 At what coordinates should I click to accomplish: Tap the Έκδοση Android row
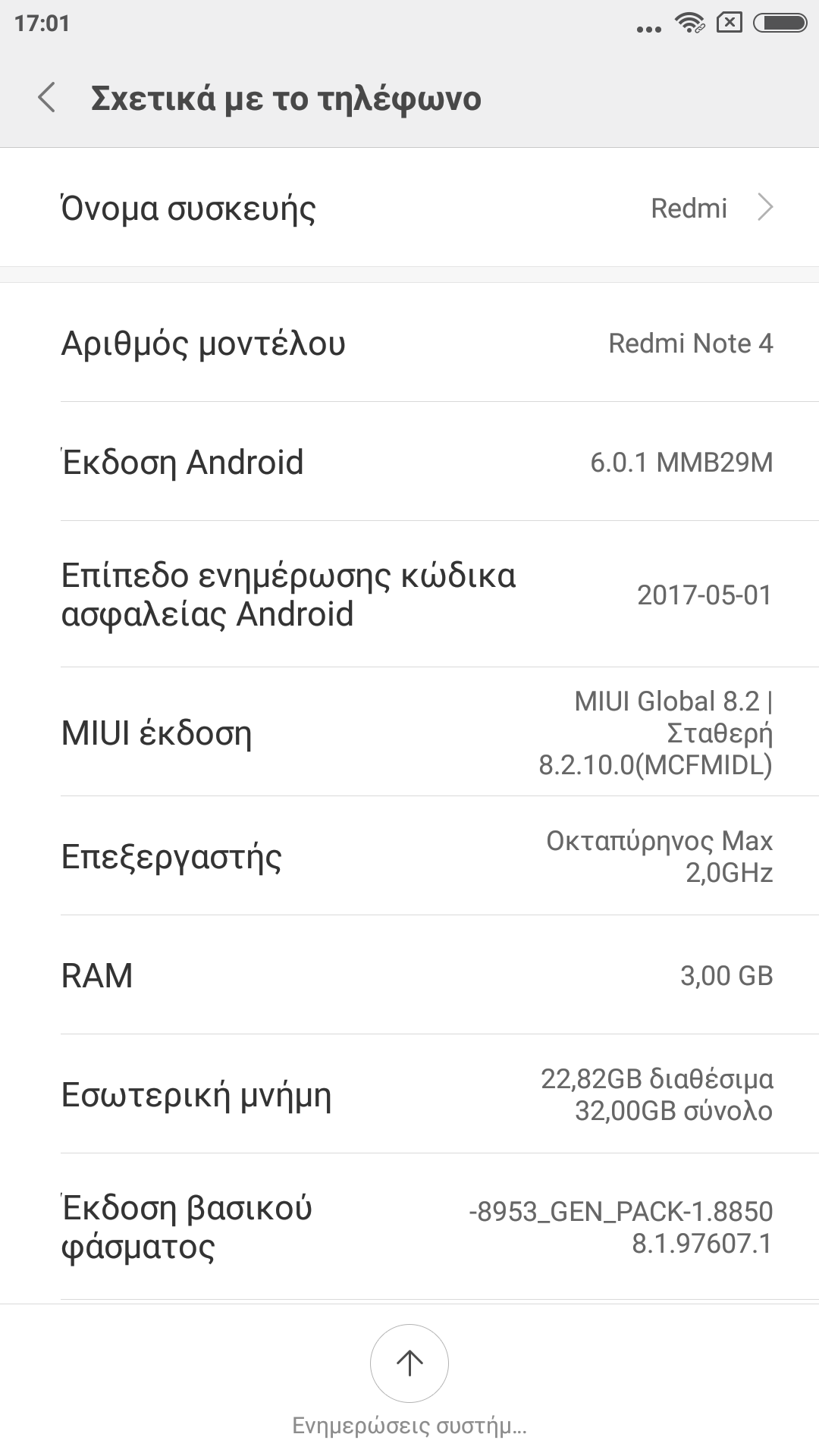409,462
